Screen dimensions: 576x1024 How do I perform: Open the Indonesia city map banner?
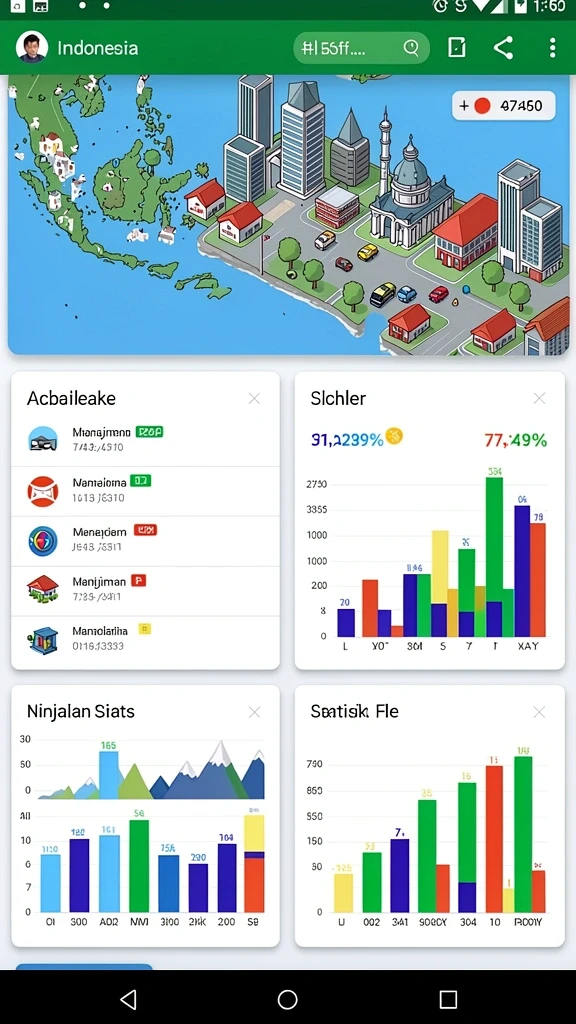click(x=288, y=215)
